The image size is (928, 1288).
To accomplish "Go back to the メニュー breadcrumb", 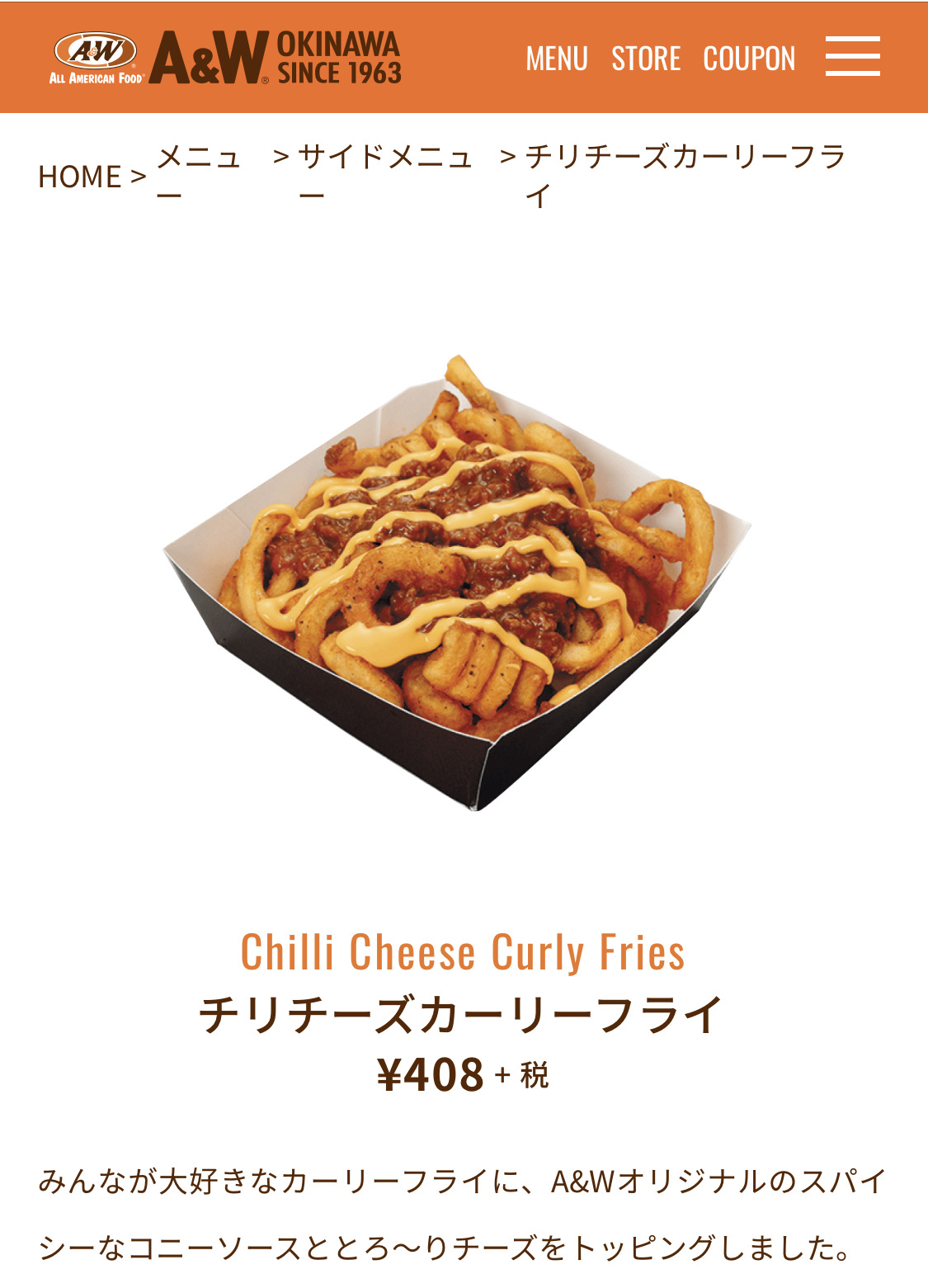I will [x=199, y=177].
